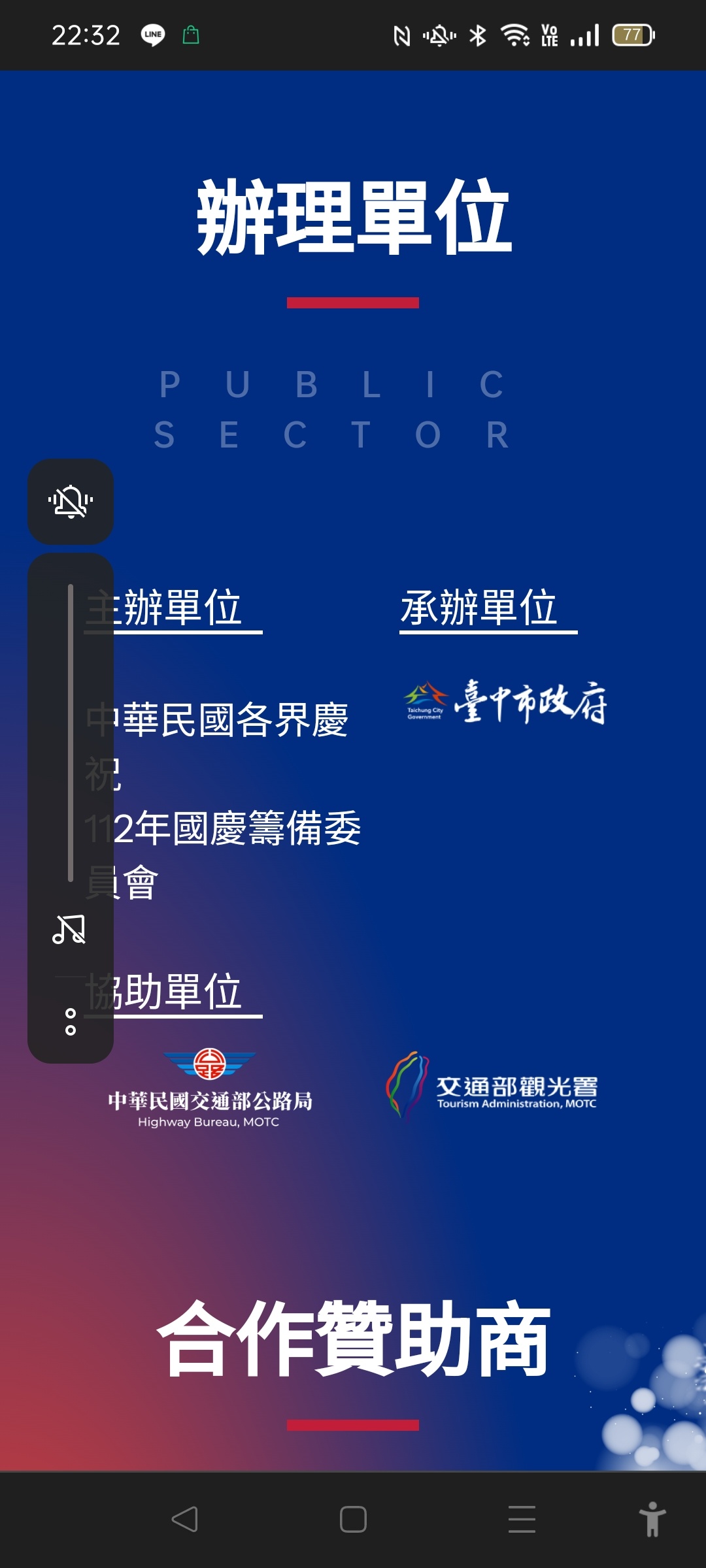
Task: Tap the media volume slider
Action: click(x=71, y=732)
